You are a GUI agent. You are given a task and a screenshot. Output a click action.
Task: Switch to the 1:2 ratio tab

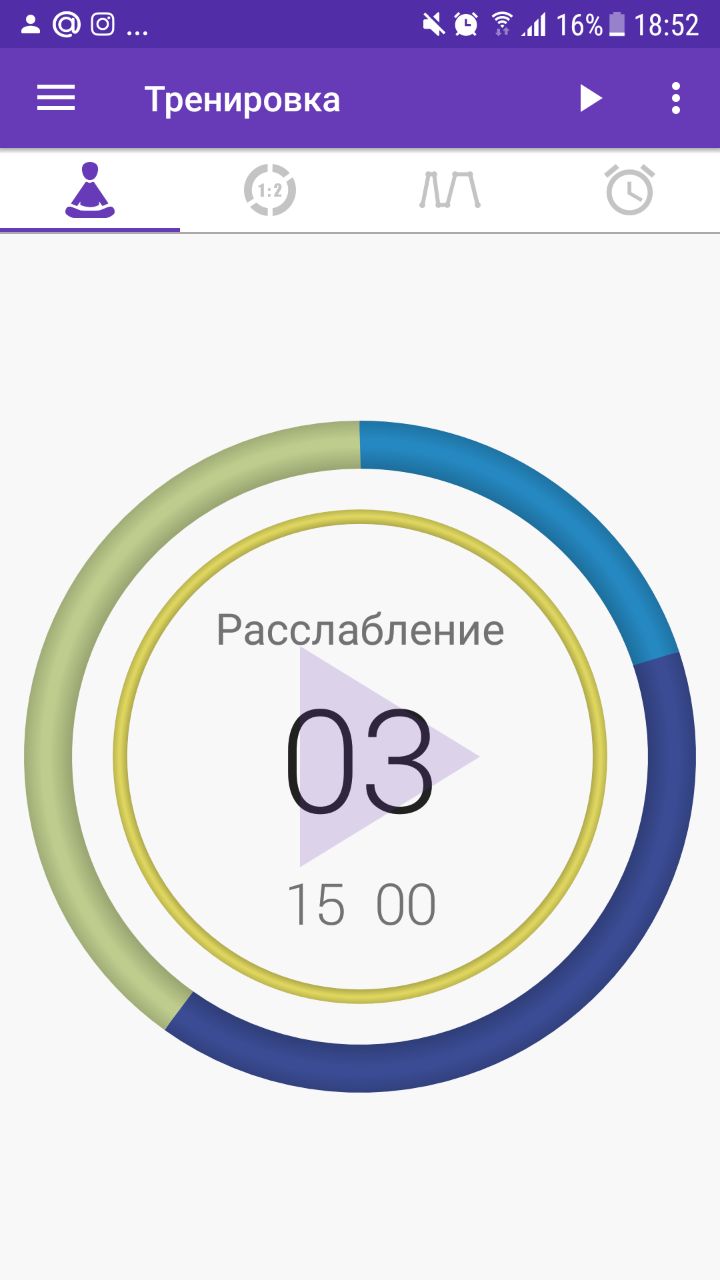coord(270,190)
